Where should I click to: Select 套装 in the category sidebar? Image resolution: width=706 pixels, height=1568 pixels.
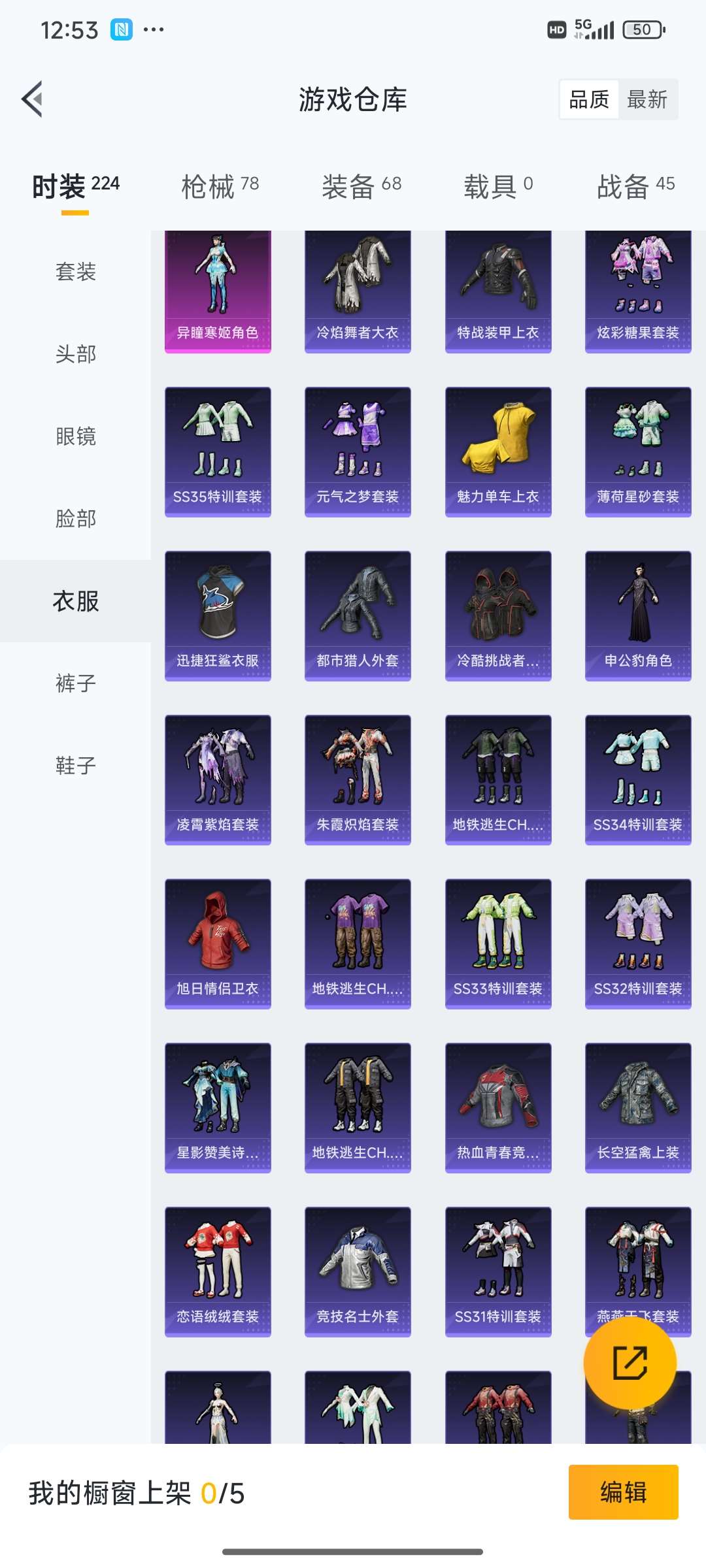pos(74,272)
